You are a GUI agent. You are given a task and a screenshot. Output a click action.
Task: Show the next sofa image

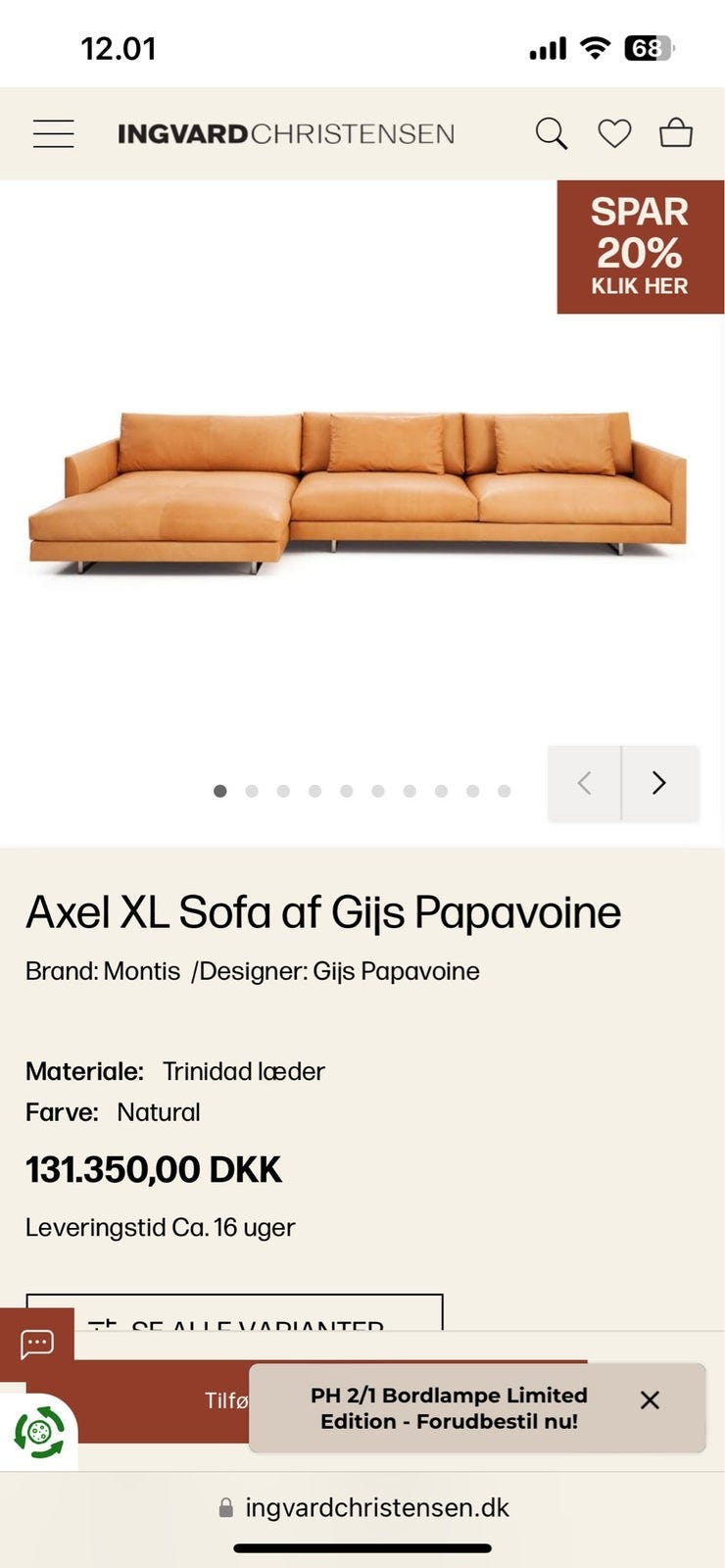click(x=659, y=782)
